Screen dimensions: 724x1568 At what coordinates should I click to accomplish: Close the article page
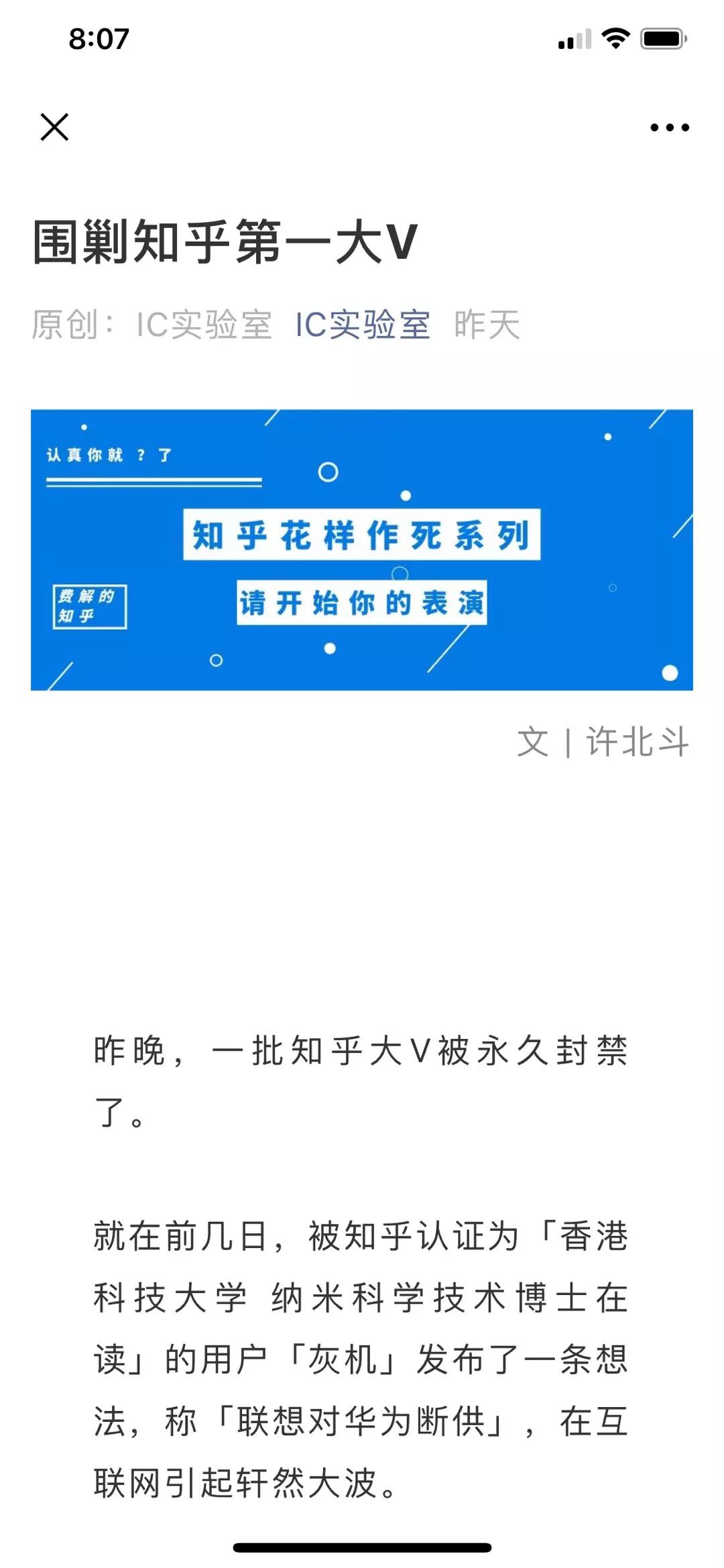[x=54, y=127]
